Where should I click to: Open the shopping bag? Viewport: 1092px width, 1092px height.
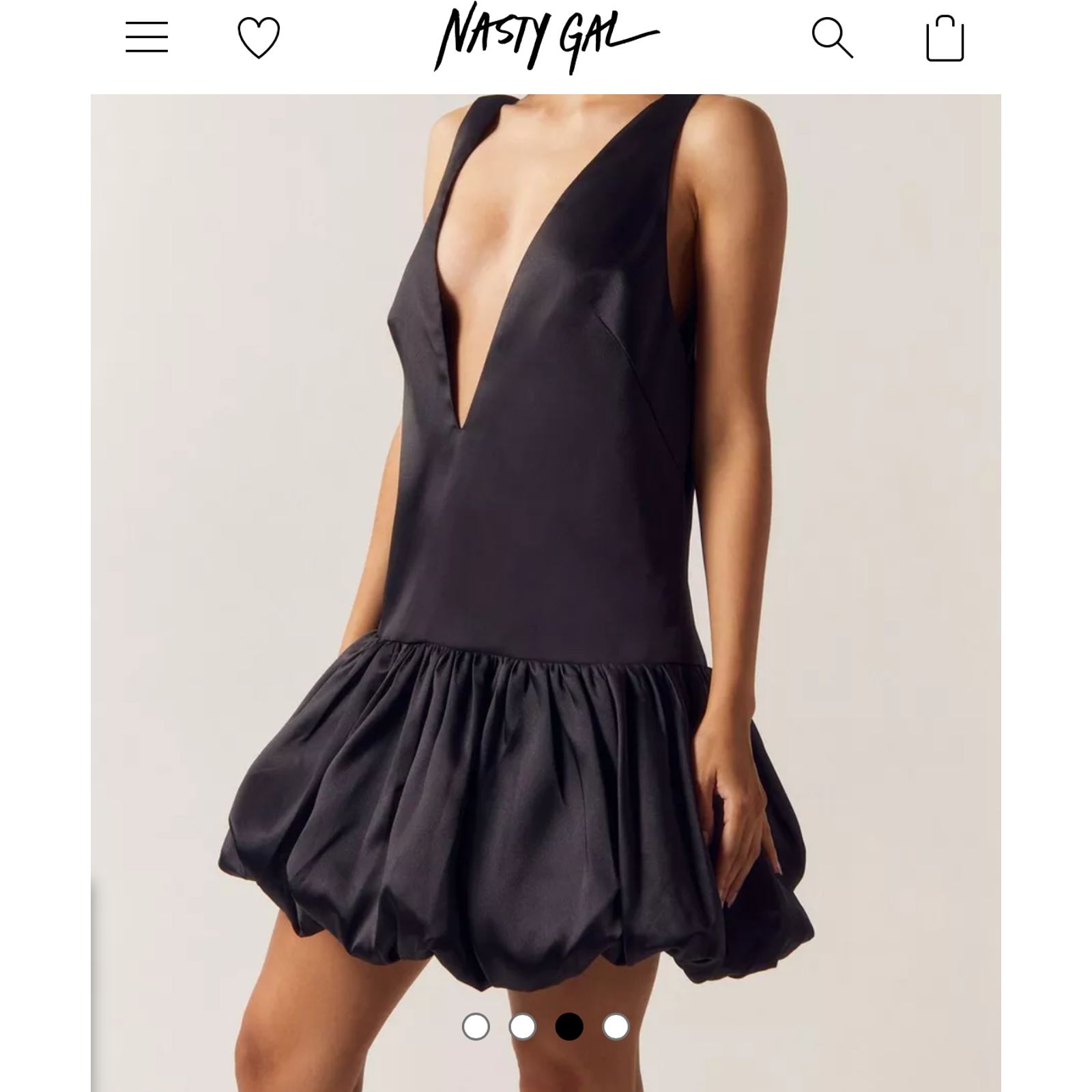(945, 39)
